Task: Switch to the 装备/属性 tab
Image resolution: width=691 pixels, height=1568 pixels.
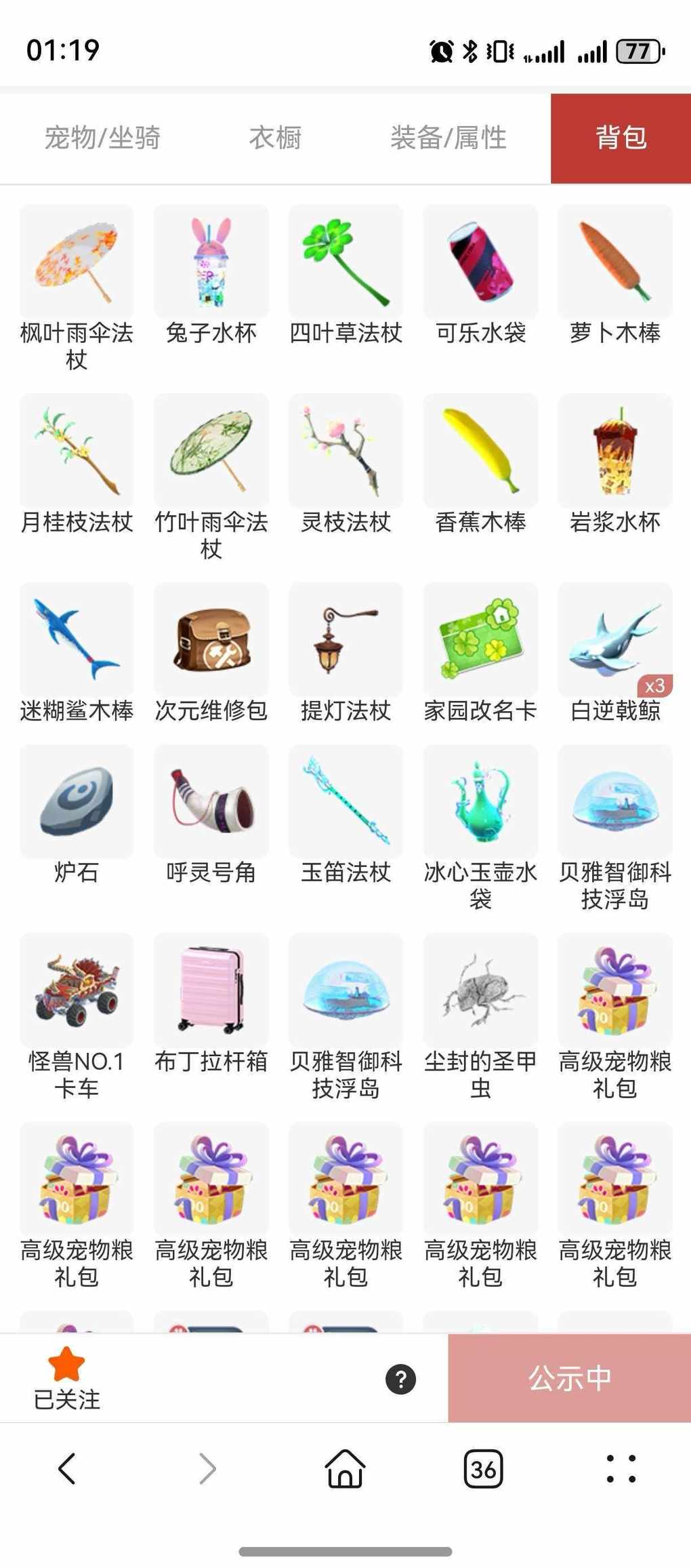Action: pyautogui.click(x=448, y=138)
